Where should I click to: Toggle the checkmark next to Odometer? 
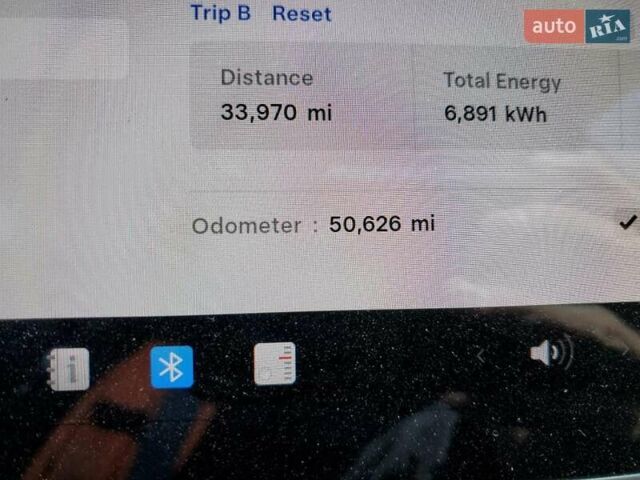(x=627, y=223)
